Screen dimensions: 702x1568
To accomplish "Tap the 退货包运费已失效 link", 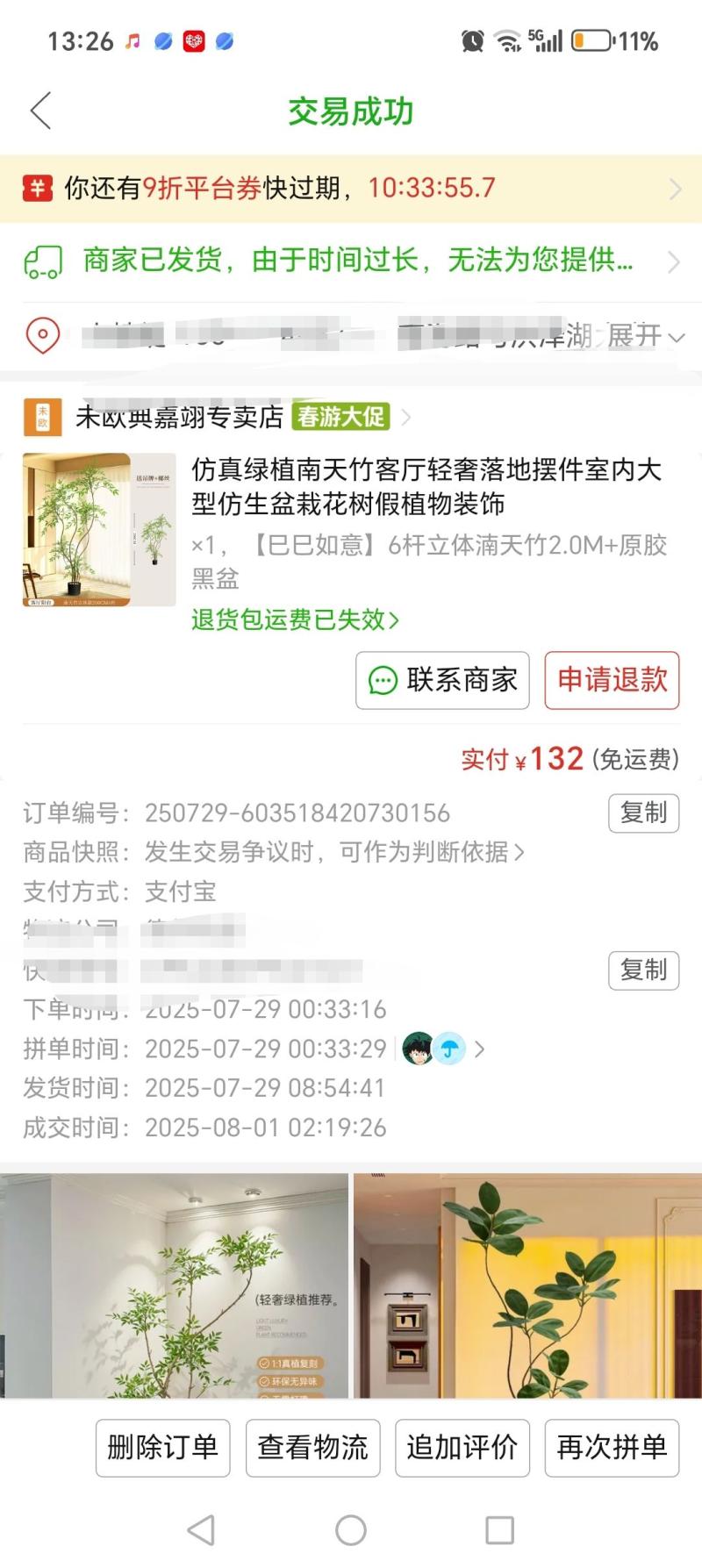I will click(295, 620).
